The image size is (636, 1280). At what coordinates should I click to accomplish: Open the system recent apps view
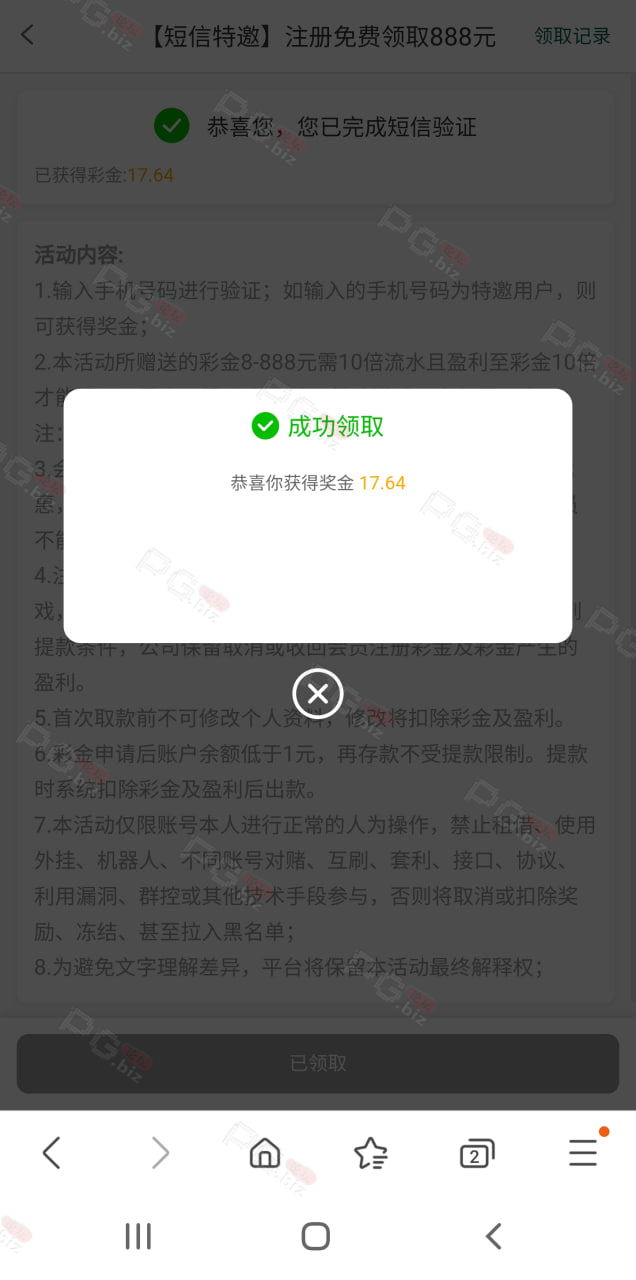(x=138, y=1237)
